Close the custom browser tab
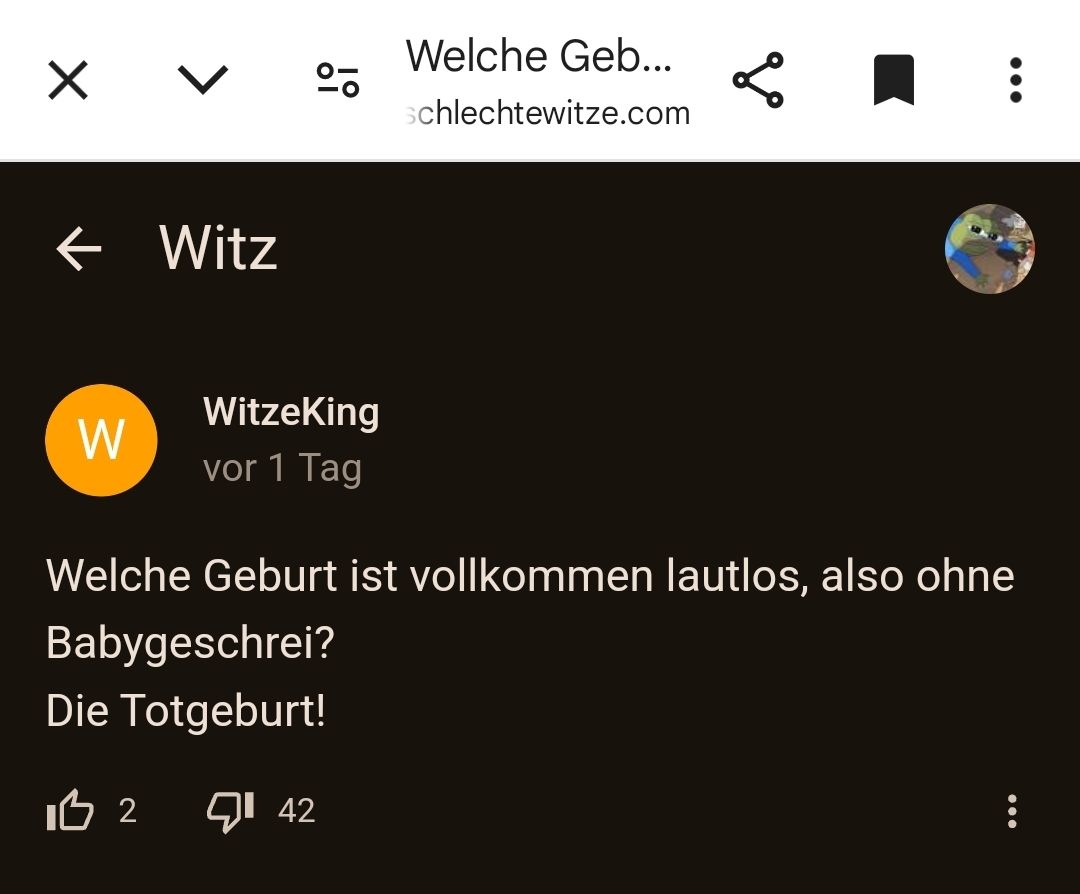The width and height of the screenshot is (1080, 894). 68,80
